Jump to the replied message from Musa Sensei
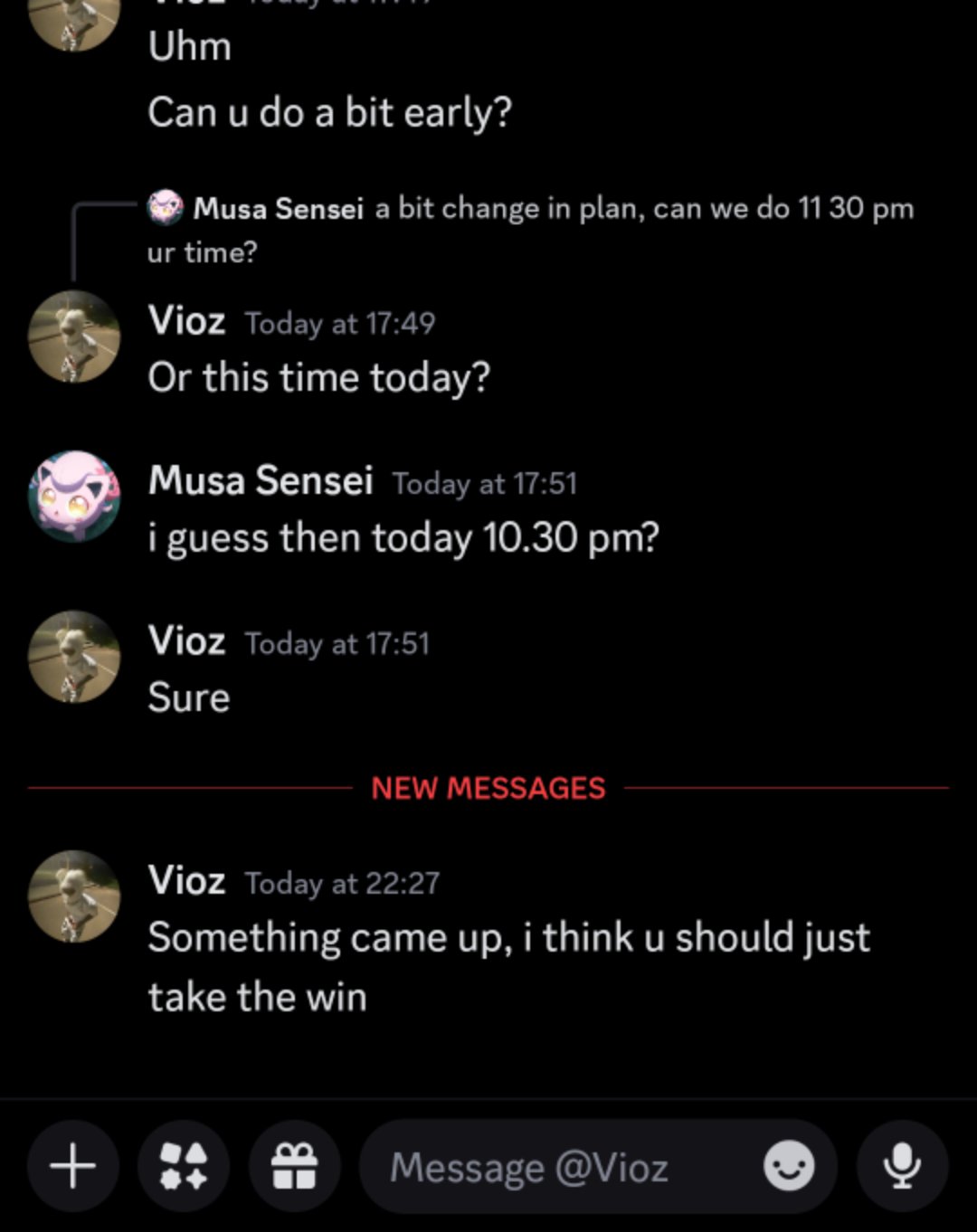The height and width of the screenshot is (1232, 977). 552,210
